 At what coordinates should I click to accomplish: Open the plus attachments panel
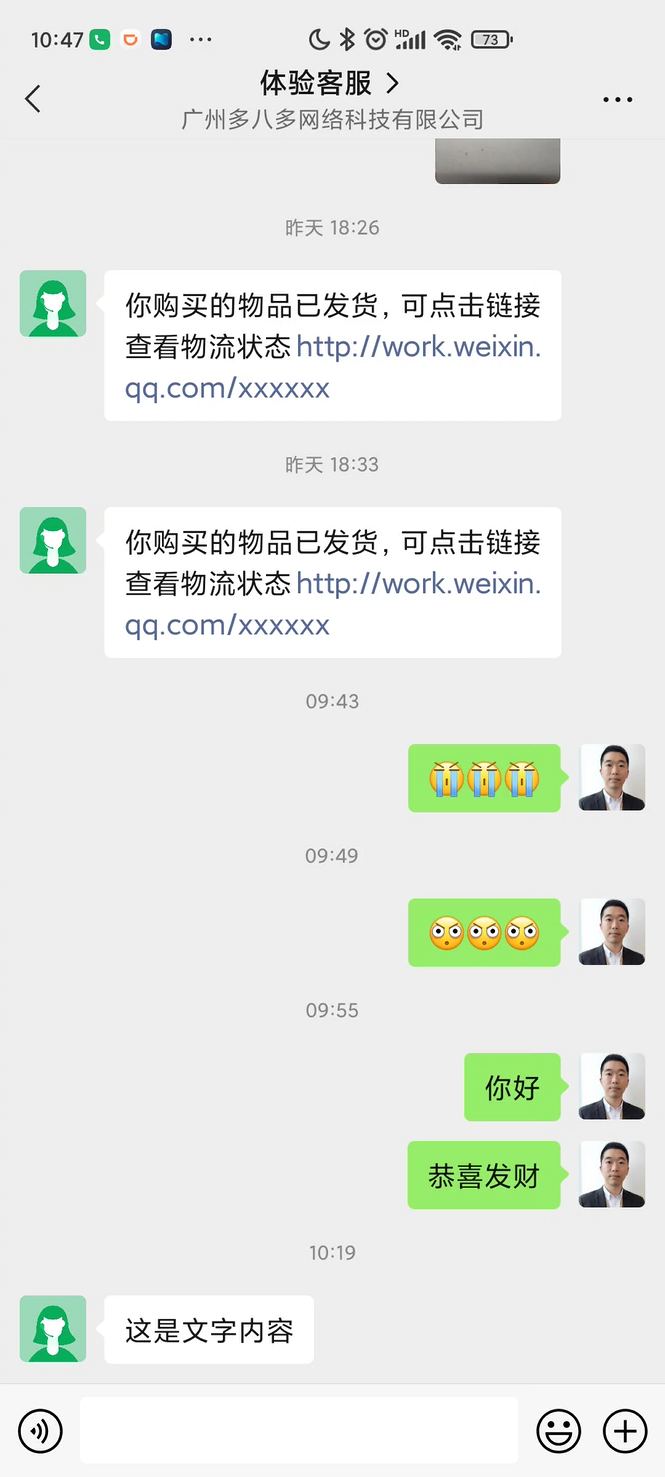[x=625, y=1431]
